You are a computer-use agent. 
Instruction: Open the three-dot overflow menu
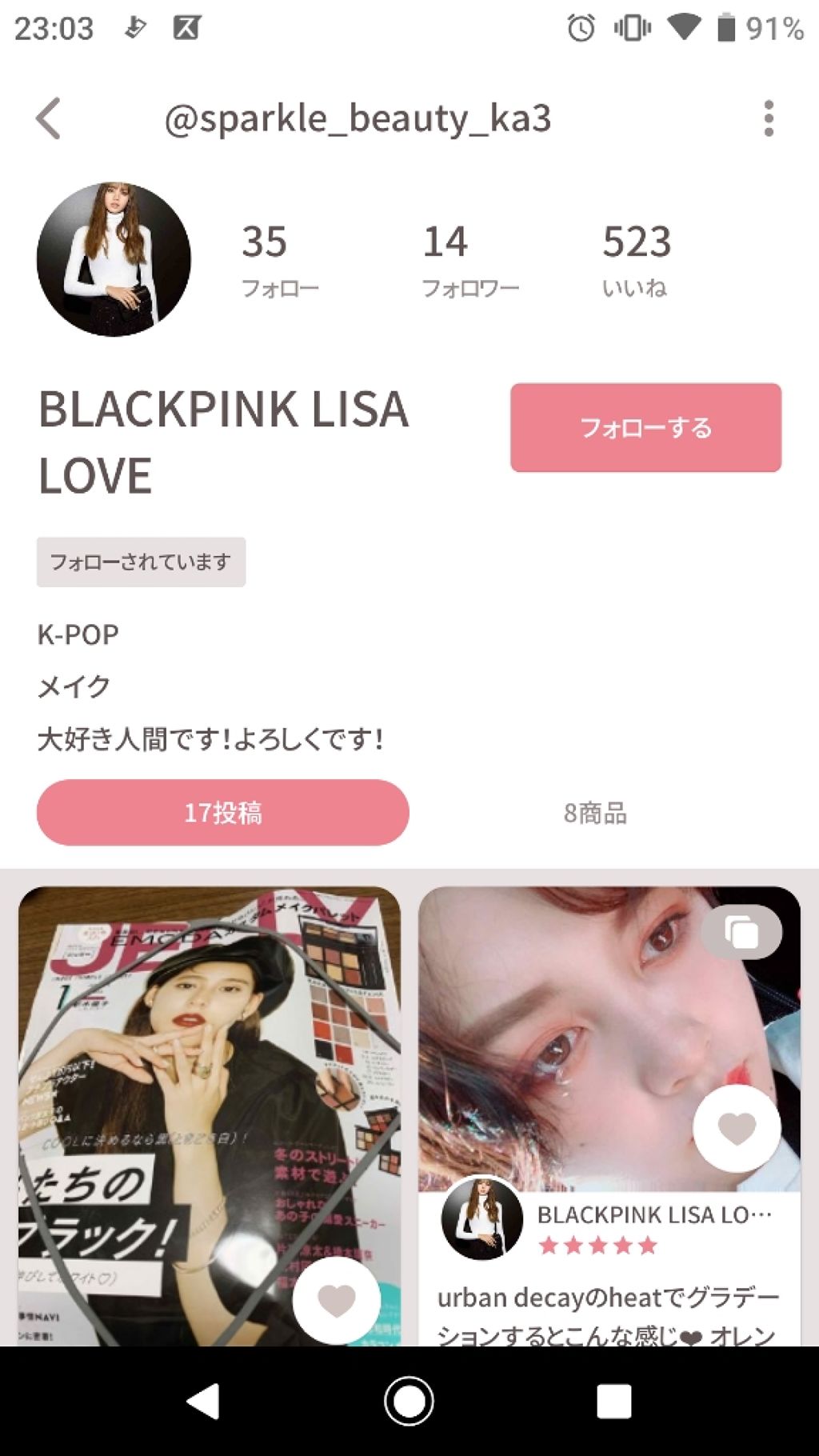click(x=768, y=118)
